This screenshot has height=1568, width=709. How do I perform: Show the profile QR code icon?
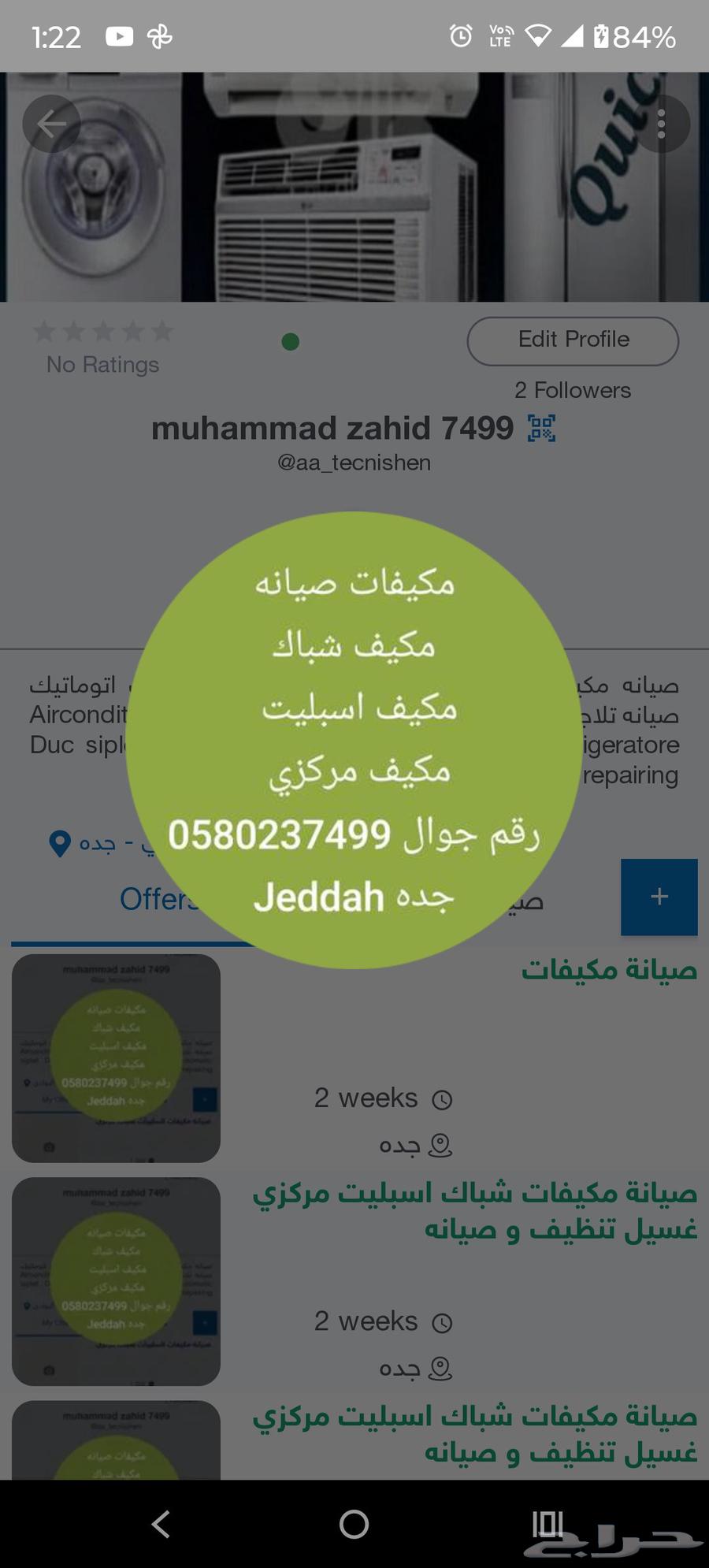(x=541, y=429)
